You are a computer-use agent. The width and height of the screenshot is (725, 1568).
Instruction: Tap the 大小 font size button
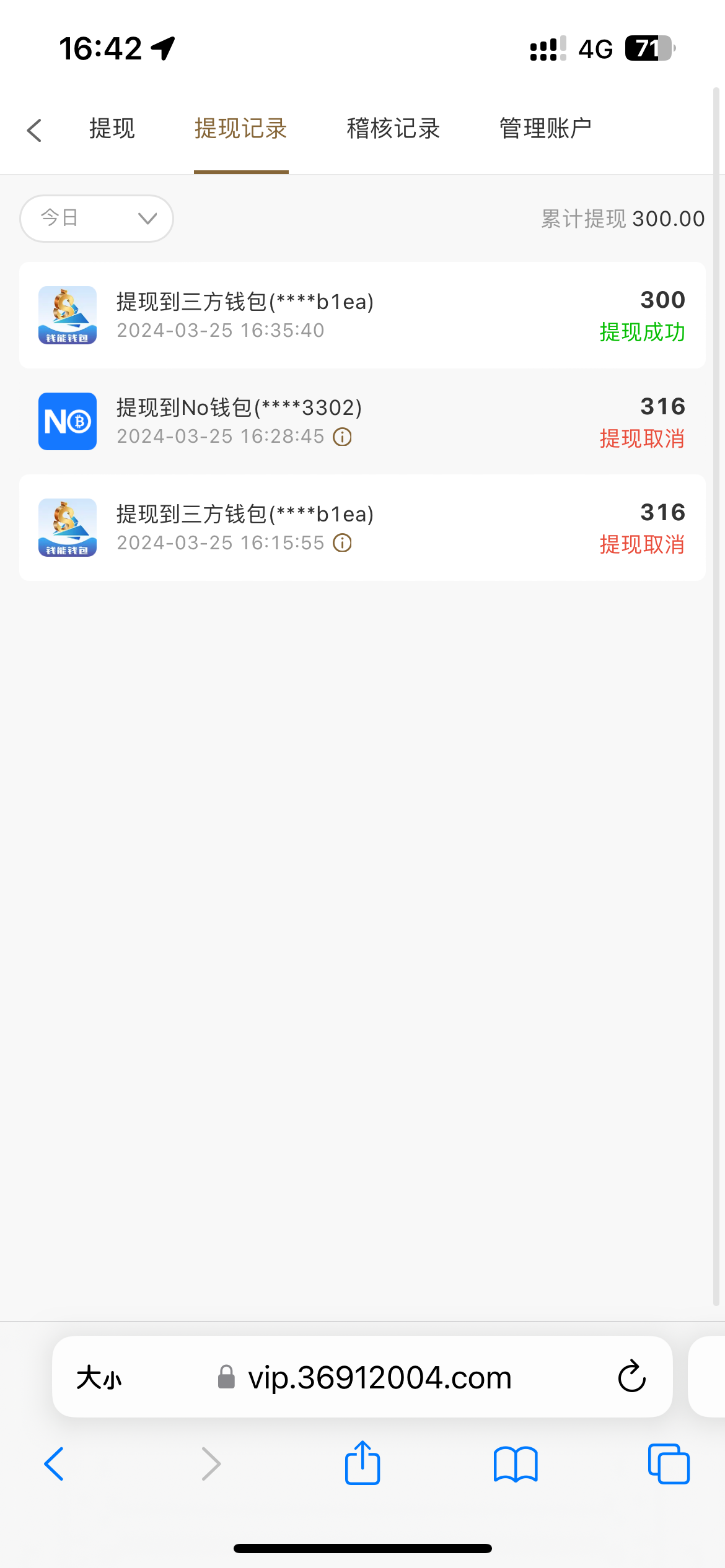(100, 1377)
